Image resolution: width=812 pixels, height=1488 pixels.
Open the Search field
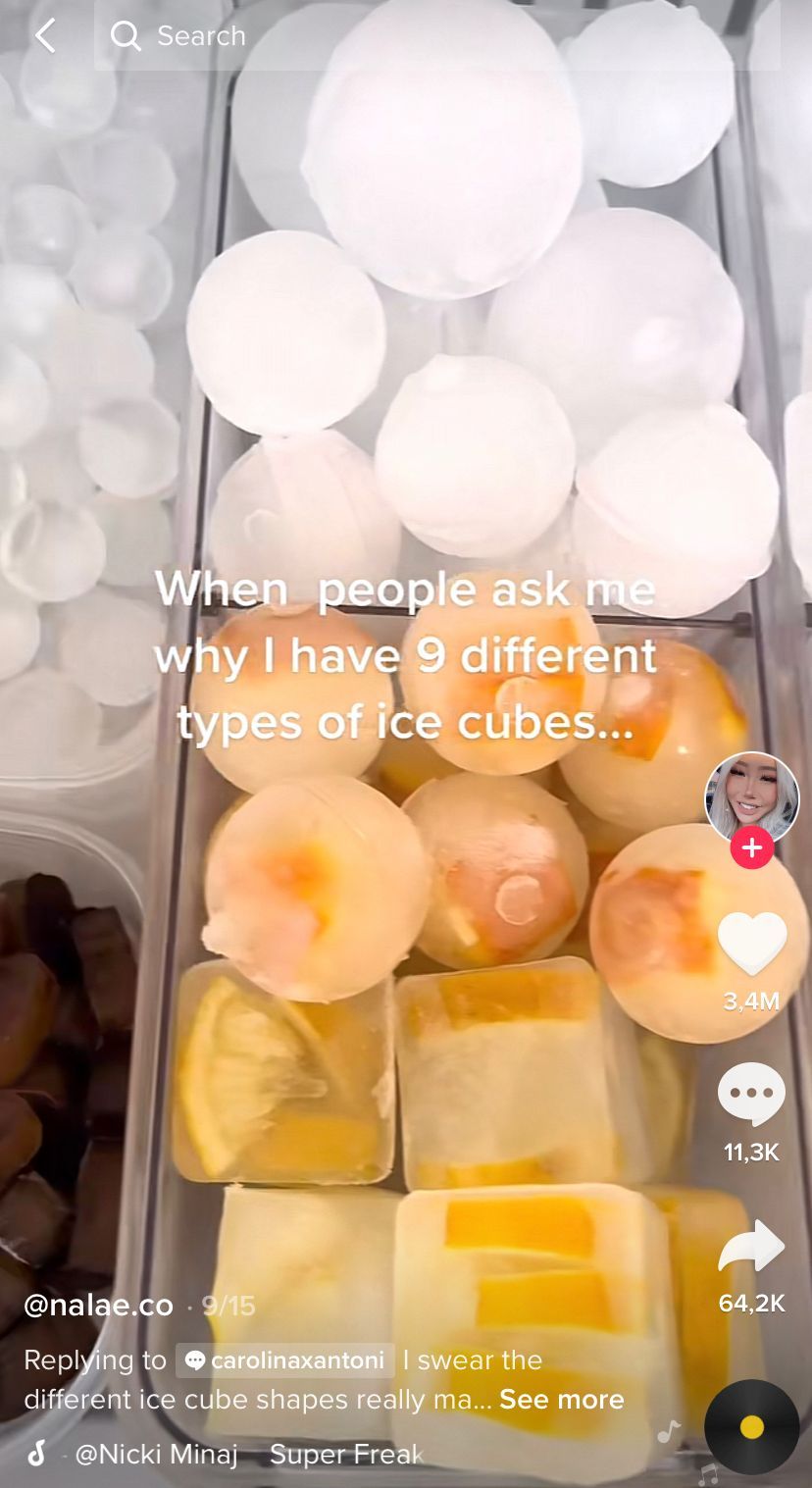click(431, 36)
